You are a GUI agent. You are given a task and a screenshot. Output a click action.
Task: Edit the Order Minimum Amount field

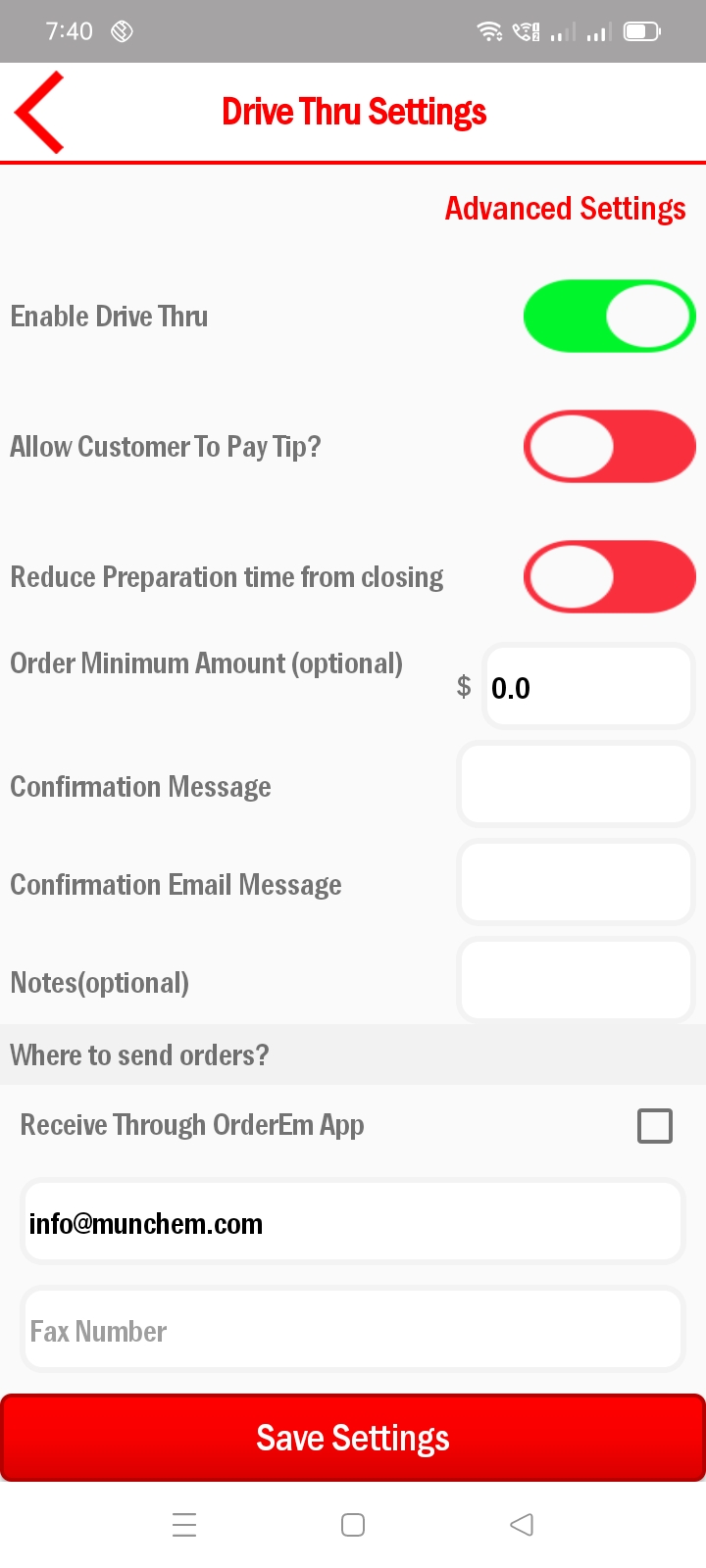coord(587,687)
